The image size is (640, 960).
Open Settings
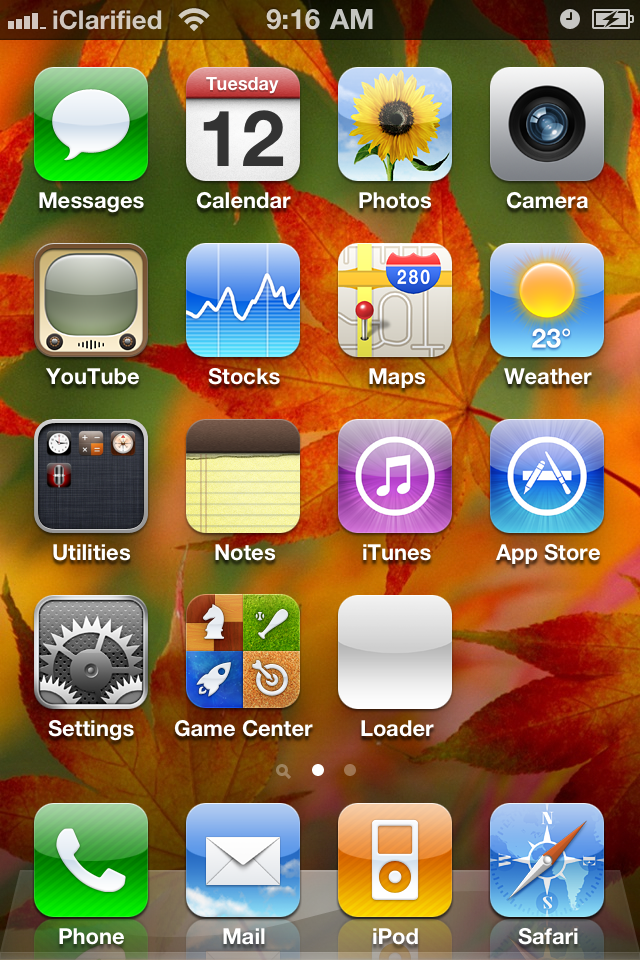[91, 652]
